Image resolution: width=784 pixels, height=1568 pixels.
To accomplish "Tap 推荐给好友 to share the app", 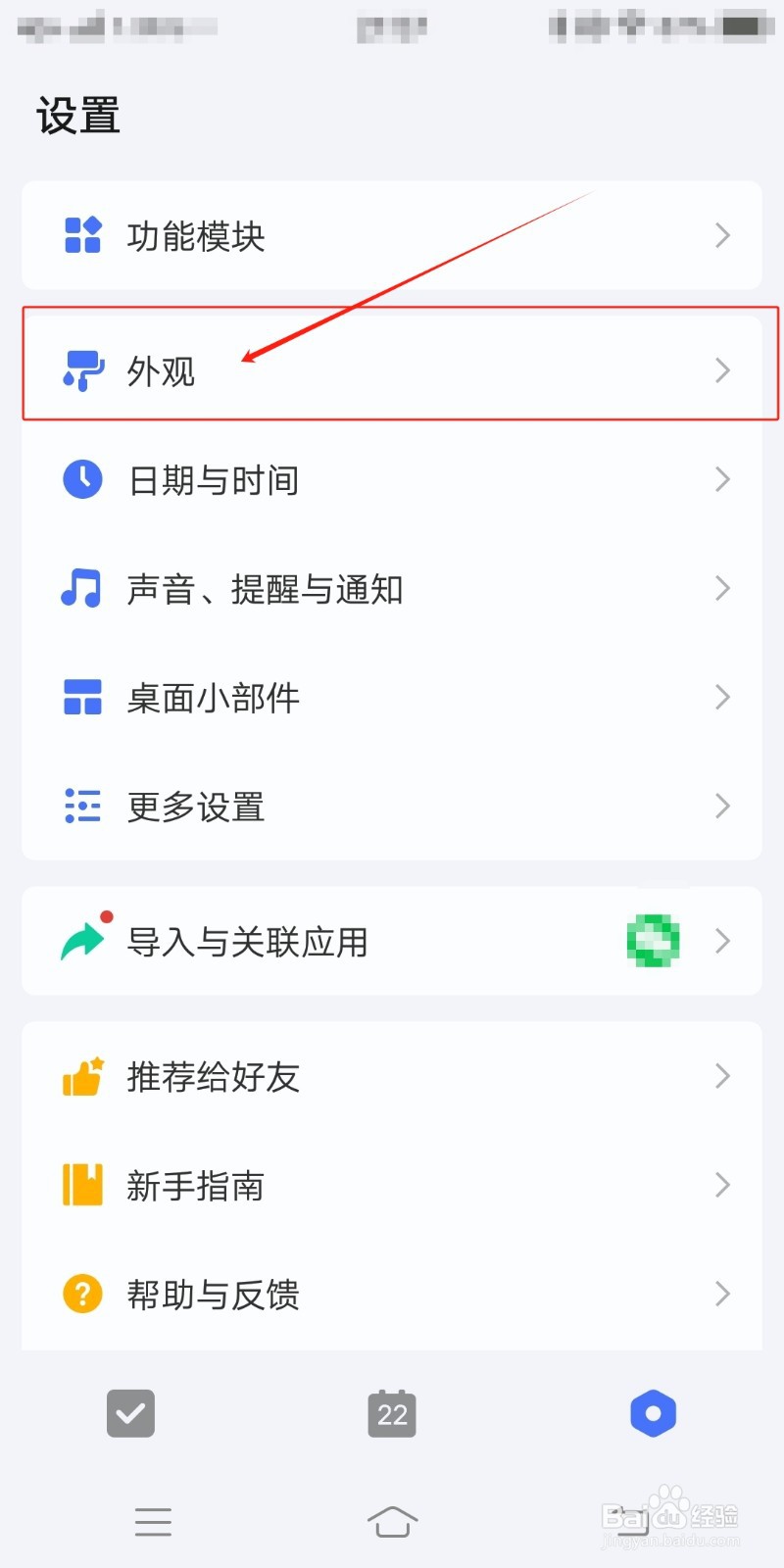I will coord(392,1077).
